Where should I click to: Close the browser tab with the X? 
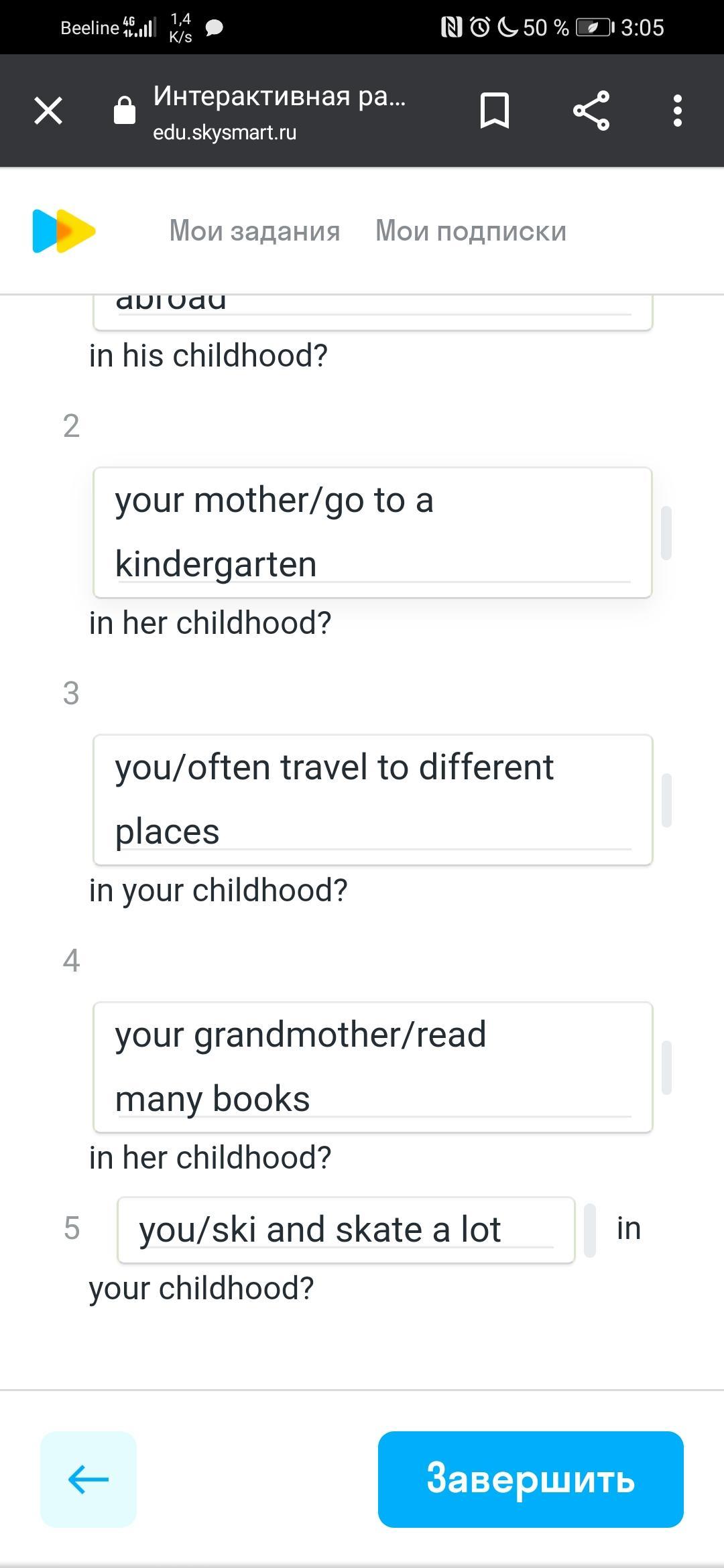coord(48,111)
